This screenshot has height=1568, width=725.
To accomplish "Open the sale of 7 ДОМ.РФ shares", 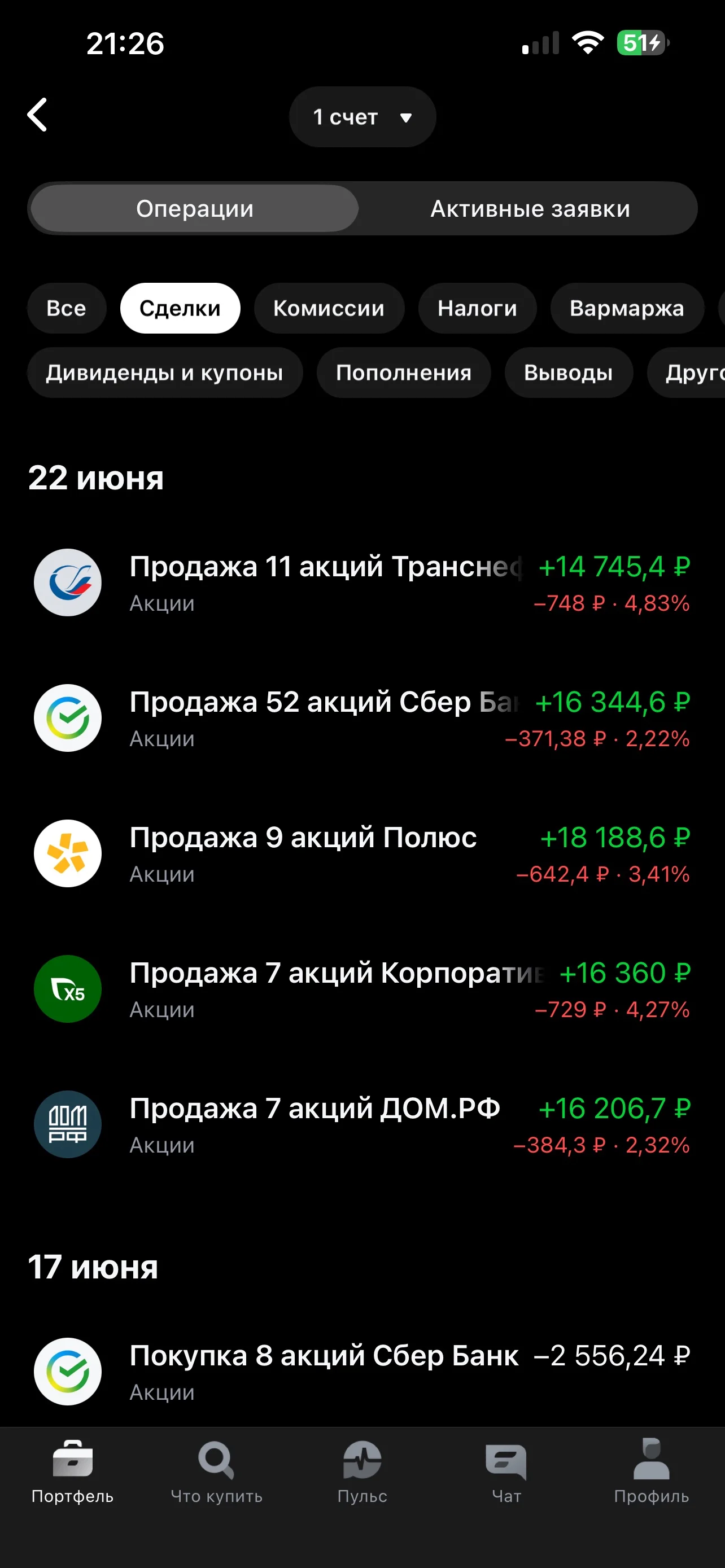I will [362, 1125].
